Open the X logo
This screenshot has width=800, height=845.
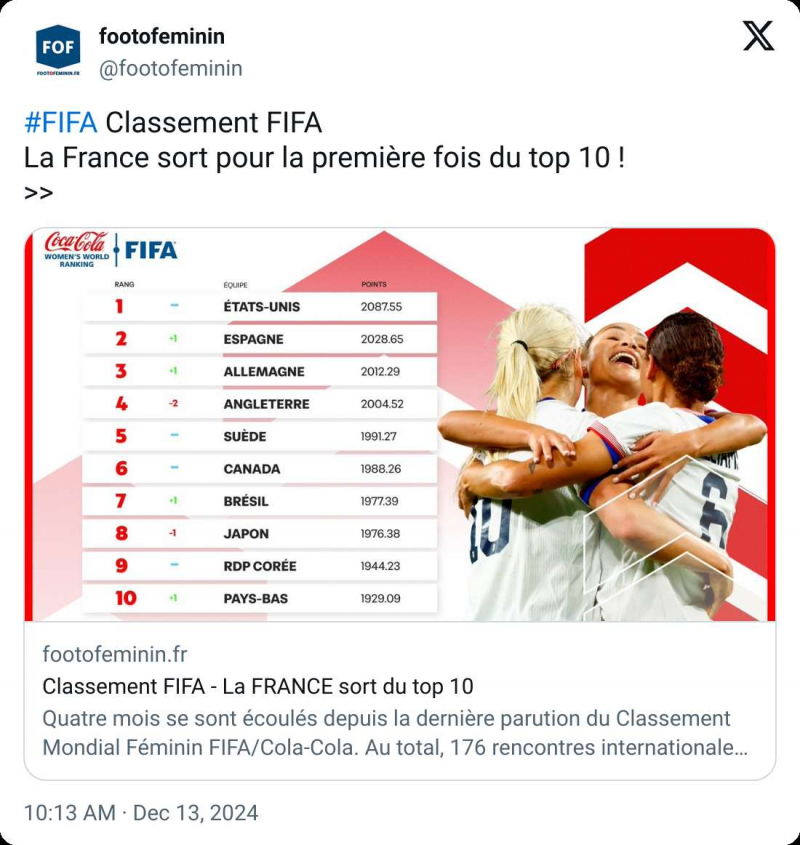pos(758,37)
